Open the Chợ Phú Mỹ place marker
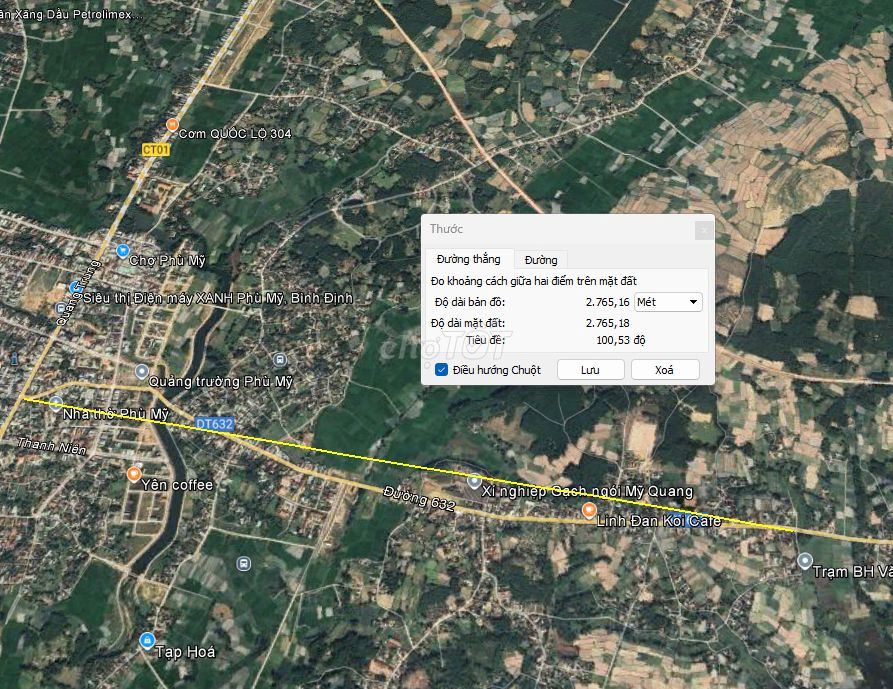 tap(123, 251)
